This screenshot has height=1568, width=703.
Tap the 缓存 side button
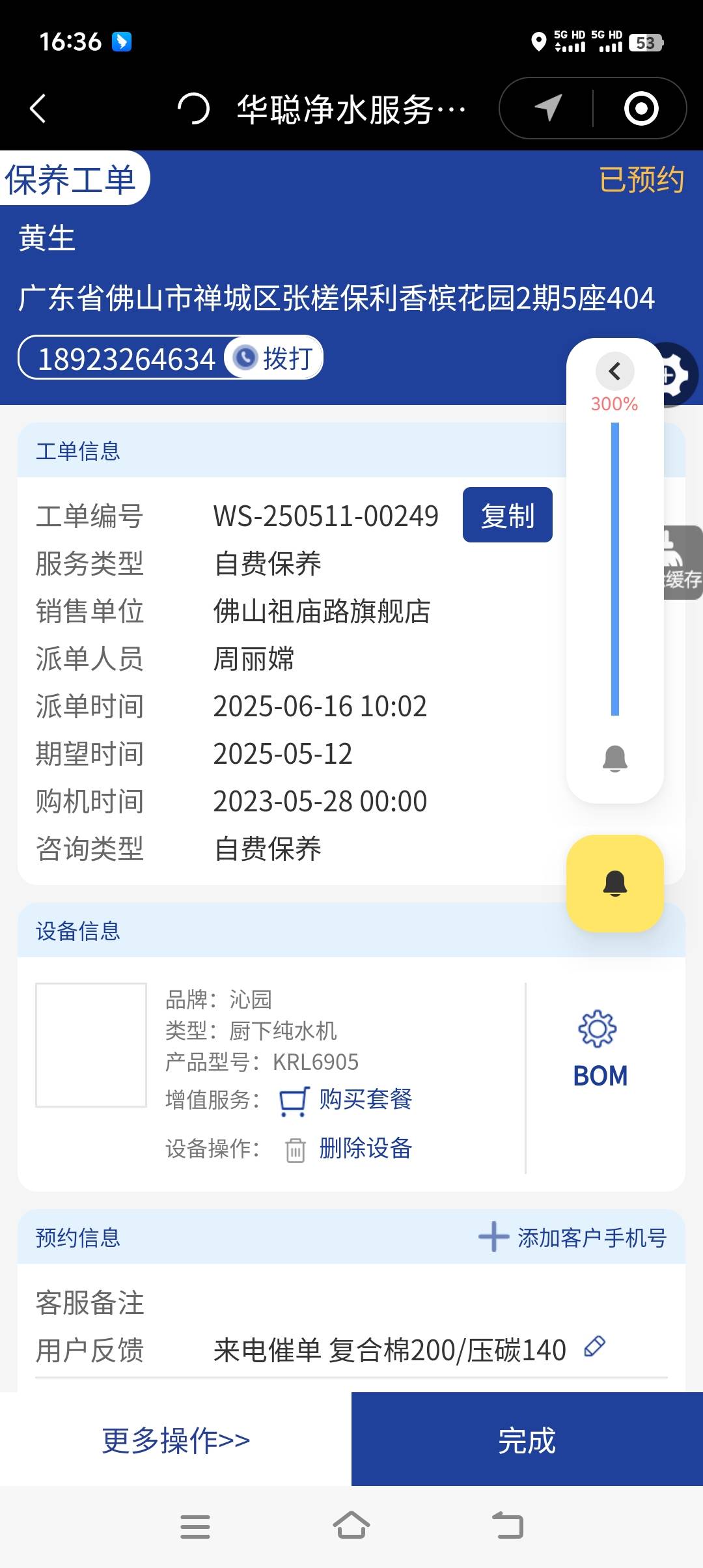pyautogui.click(x=682, y=563)
